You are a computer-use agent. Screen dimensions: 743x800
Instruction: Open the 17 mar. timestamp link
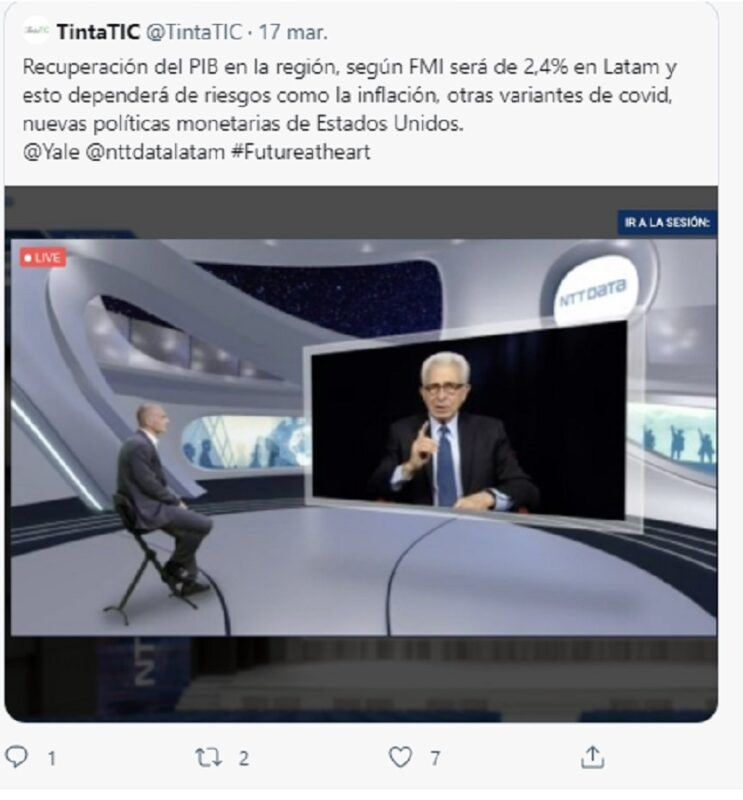[298, 32]
